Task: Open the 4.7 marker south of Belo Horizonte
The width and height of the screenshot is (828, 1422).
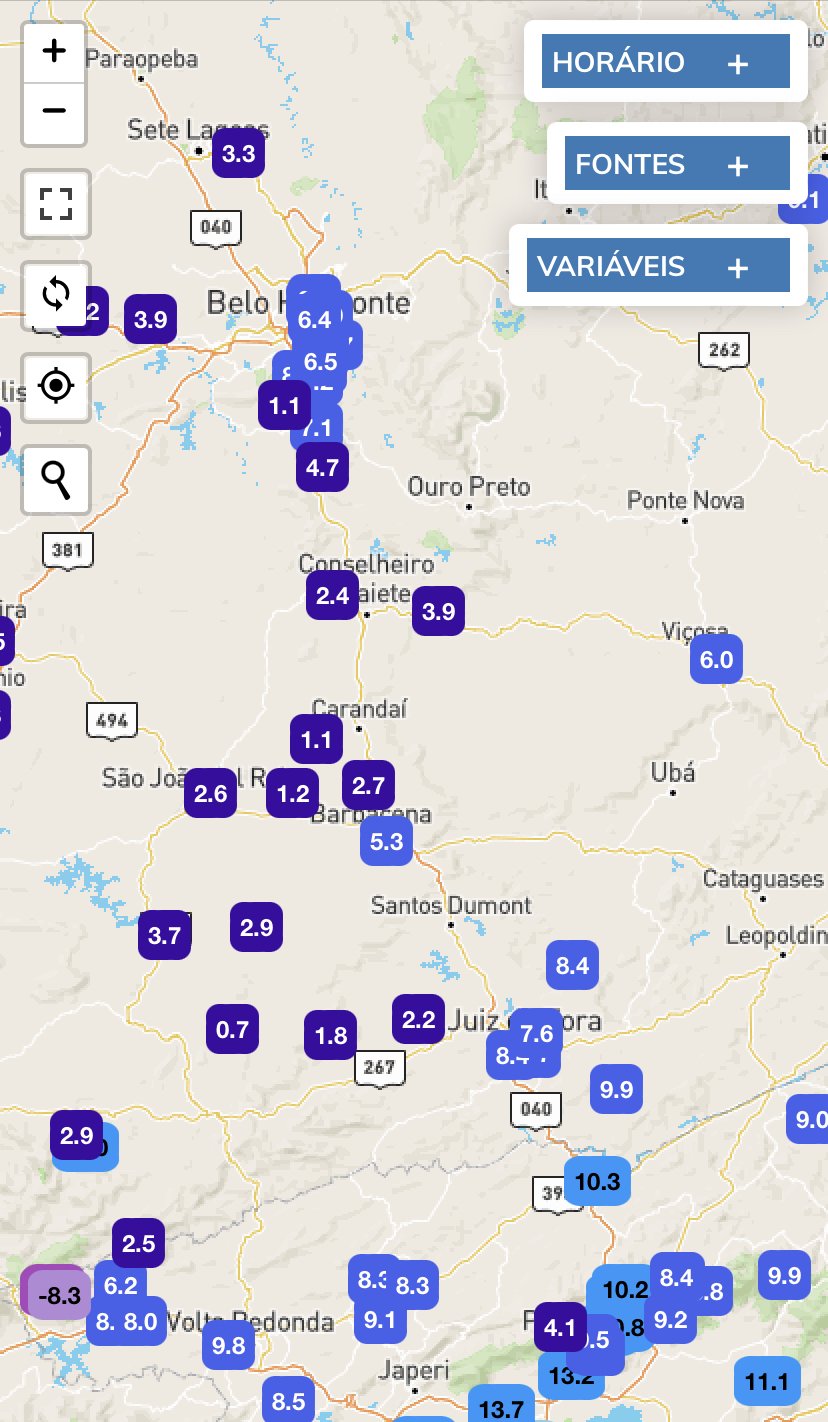Action: (x=323, y=467)
